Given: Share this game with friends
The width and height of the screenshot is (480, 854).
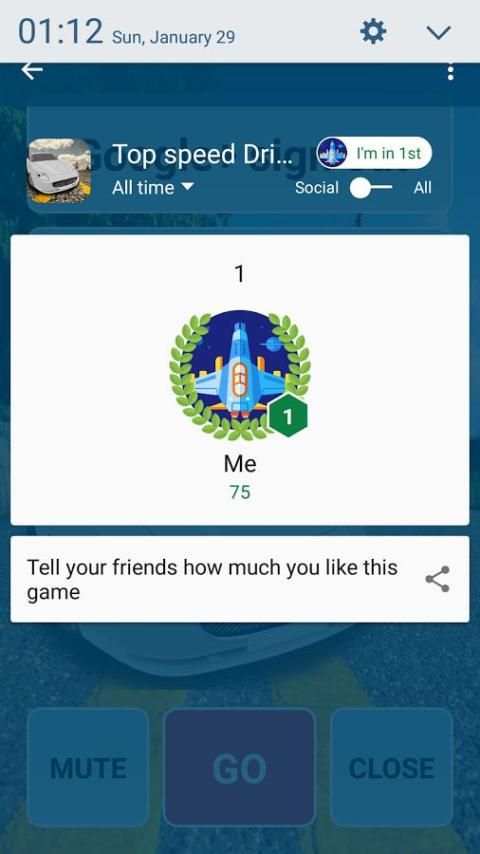Looking at the screenshot, I should tap(438, 579).
